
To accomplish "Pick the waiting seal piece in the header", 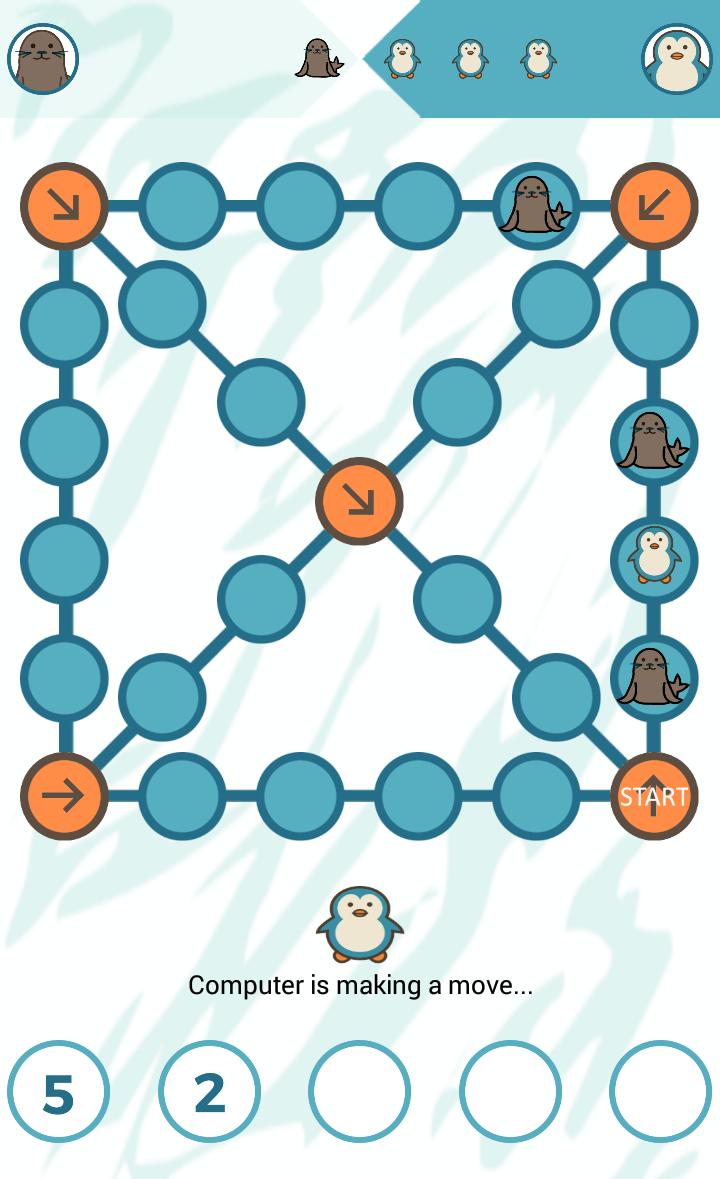I will click(x=318, y=59).
